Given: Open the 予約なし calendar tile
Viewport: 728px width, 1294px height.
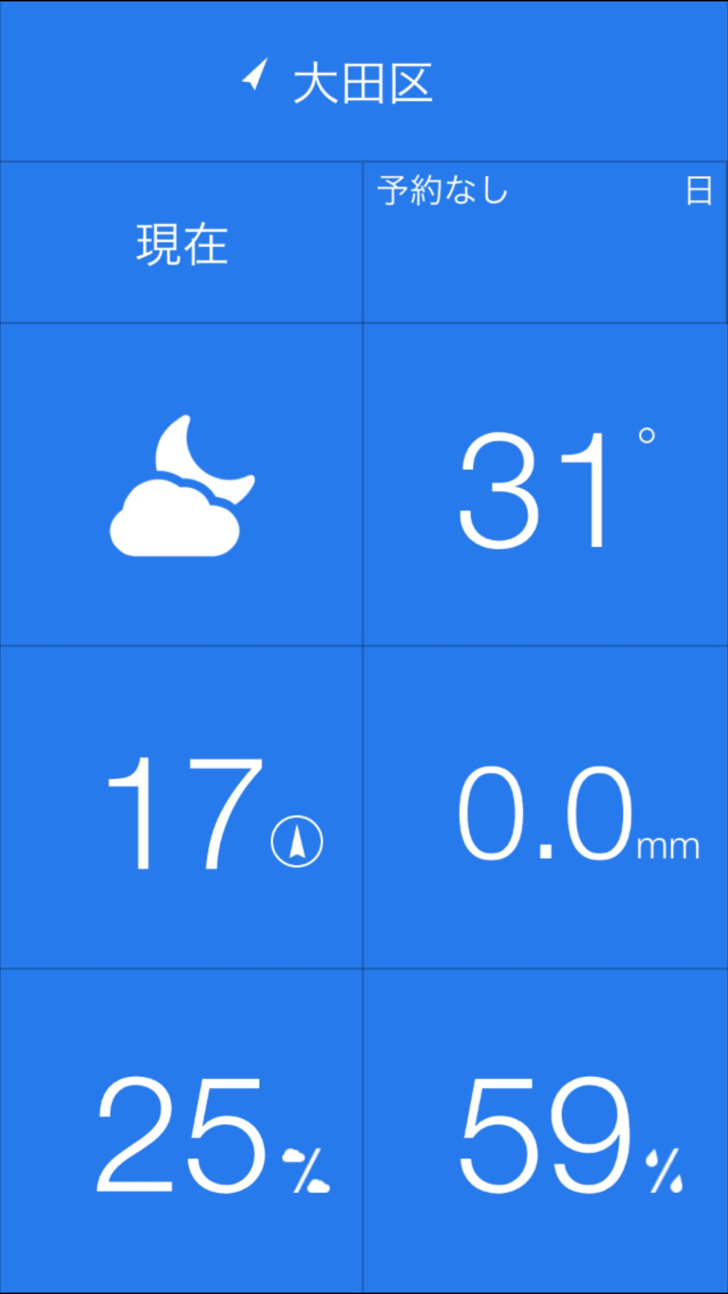Looking at the screenshot, I should click(545, 243).
